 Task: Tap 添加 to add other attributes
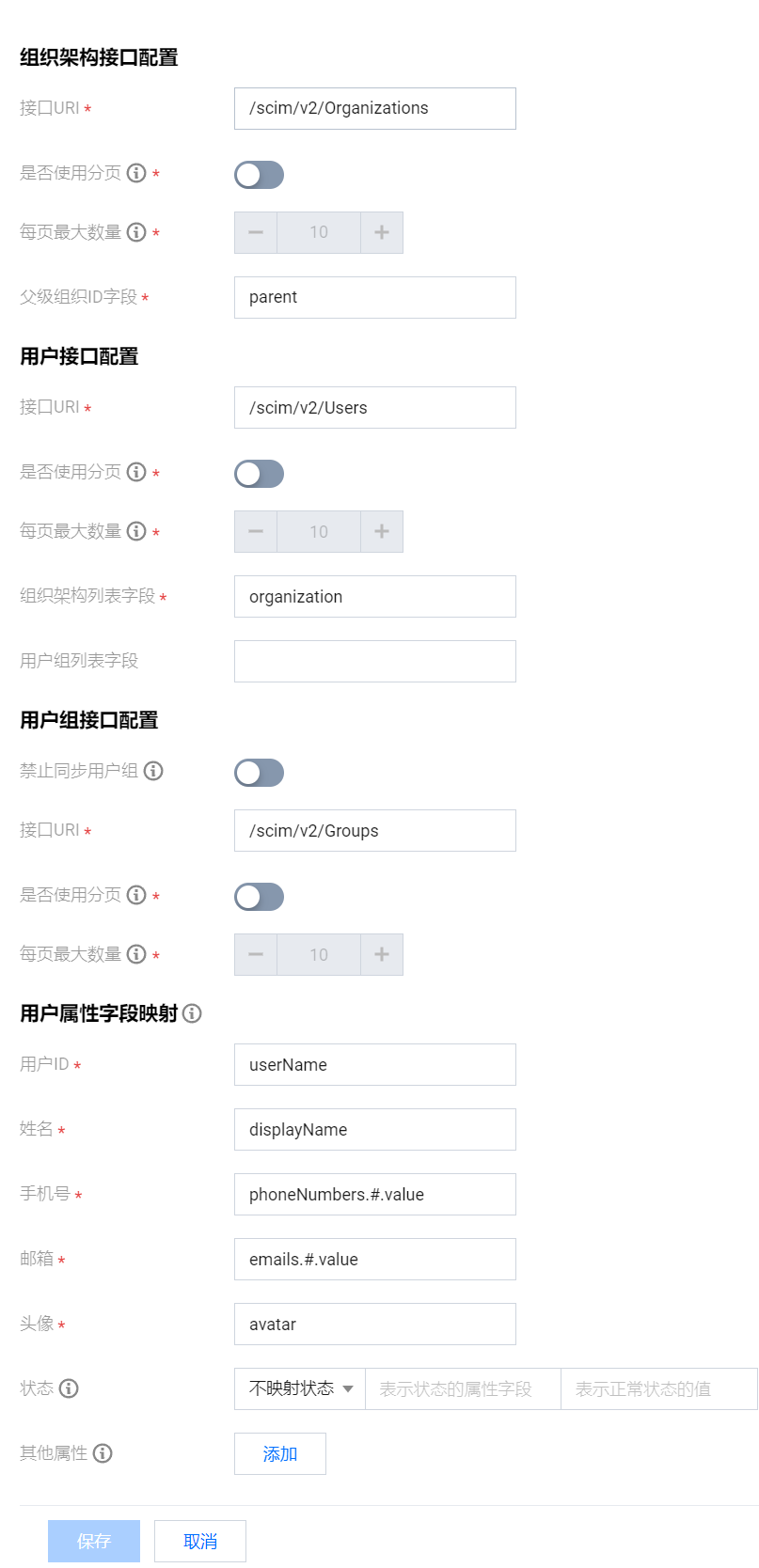tap(280, 1453)
